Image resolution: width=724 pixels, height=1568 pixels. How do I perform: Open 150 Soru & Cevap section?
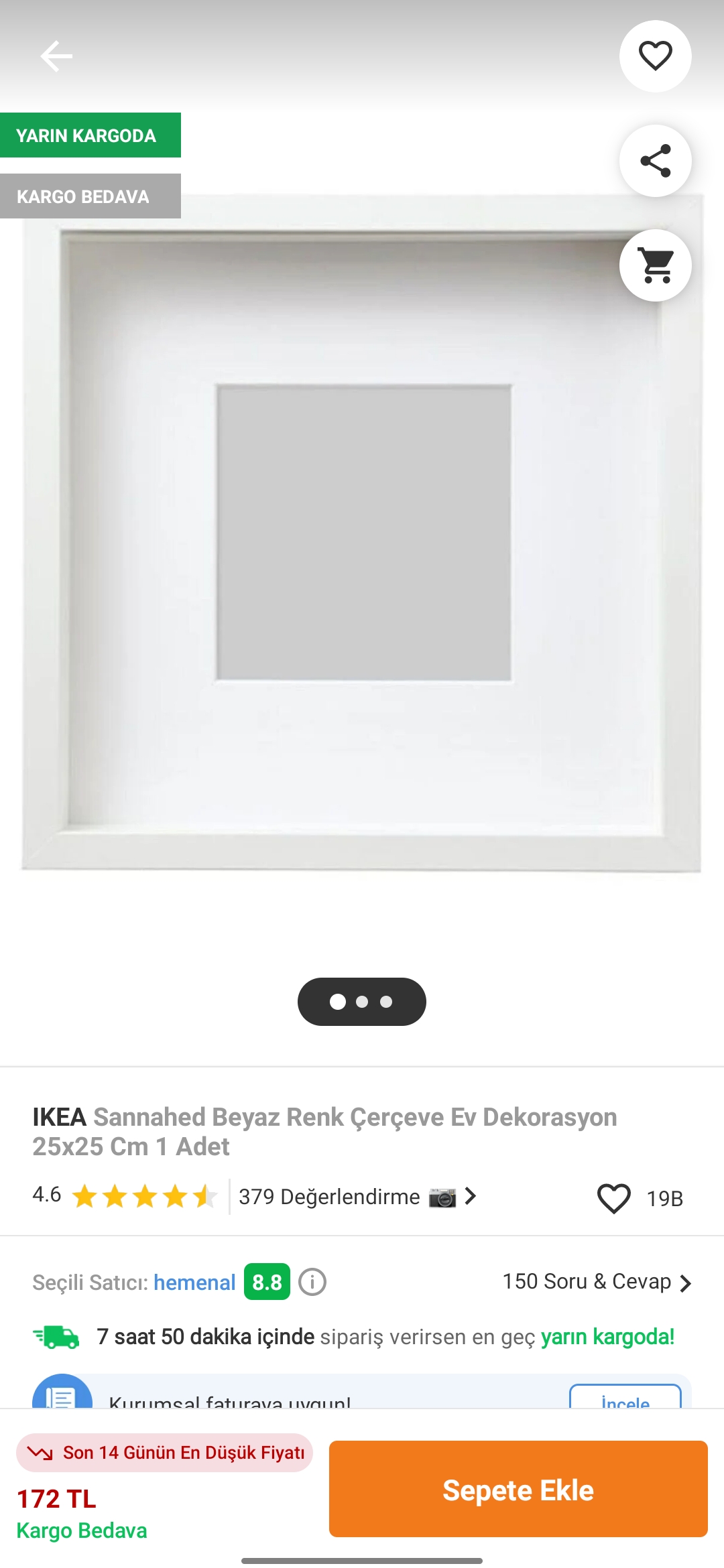tap(596, 1282)
